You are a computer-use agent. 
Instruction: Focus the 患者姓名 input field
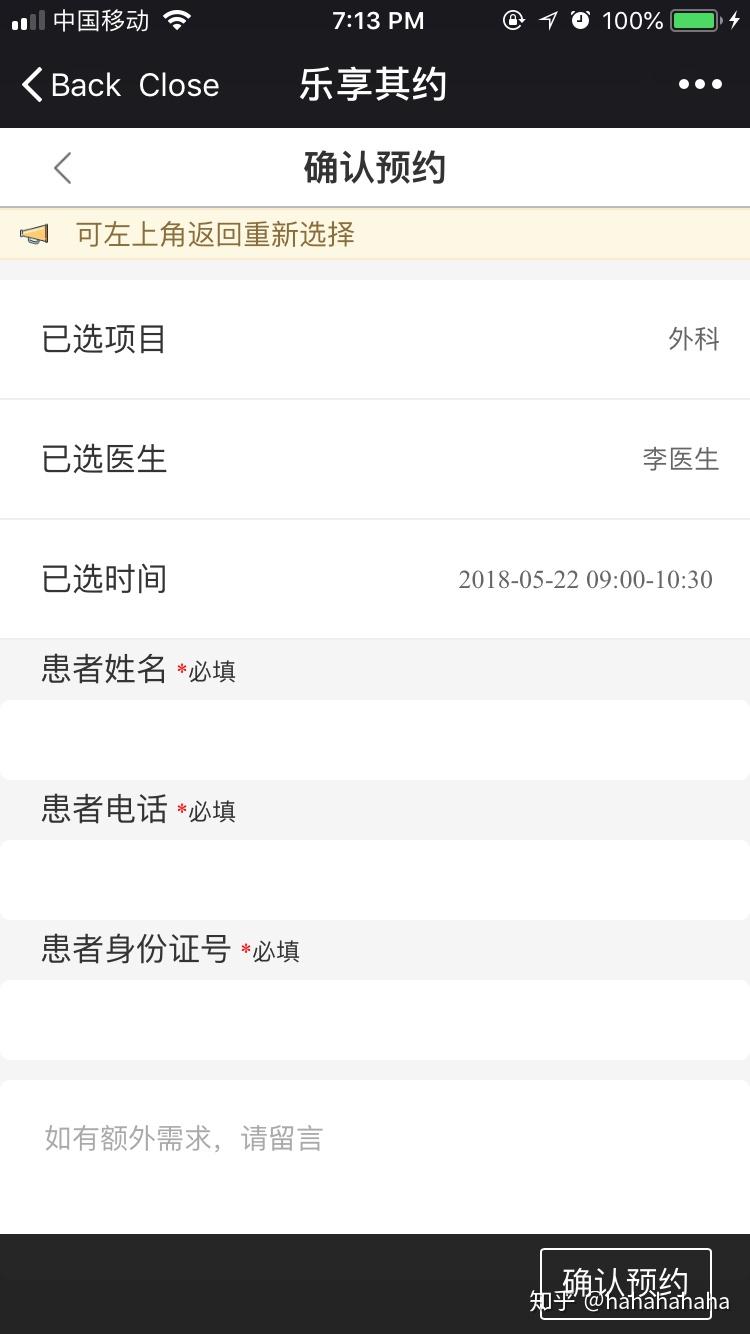pos(375,740)
